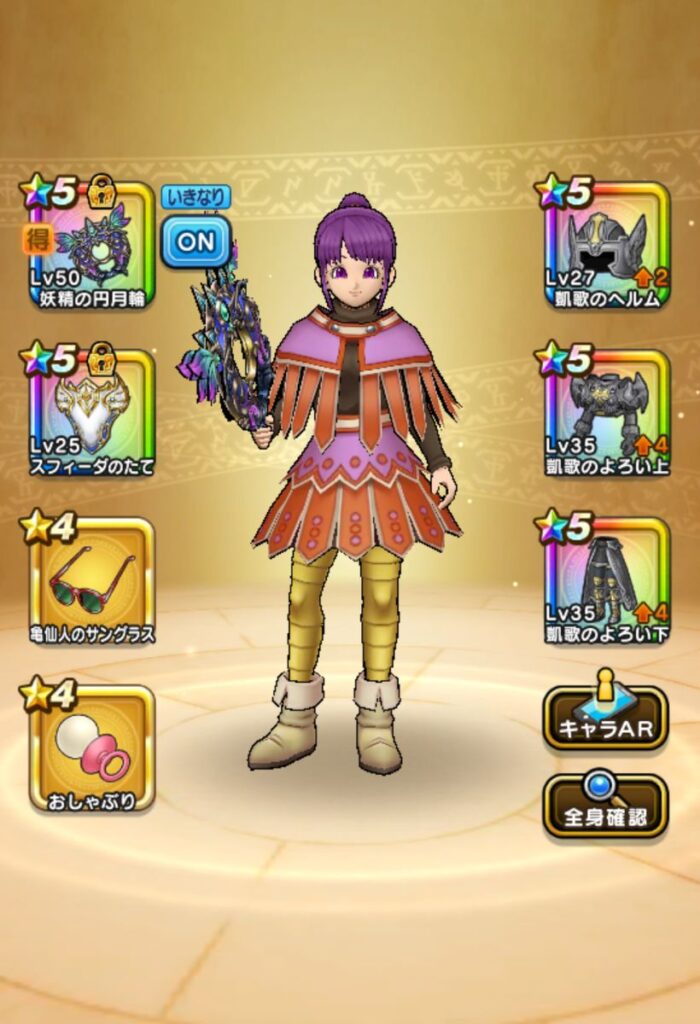Open the 妖精の円月輪 weapon slot
The height and width of the screenshot is (1024, 700).
pyautogui.click(x=92, y=247)
